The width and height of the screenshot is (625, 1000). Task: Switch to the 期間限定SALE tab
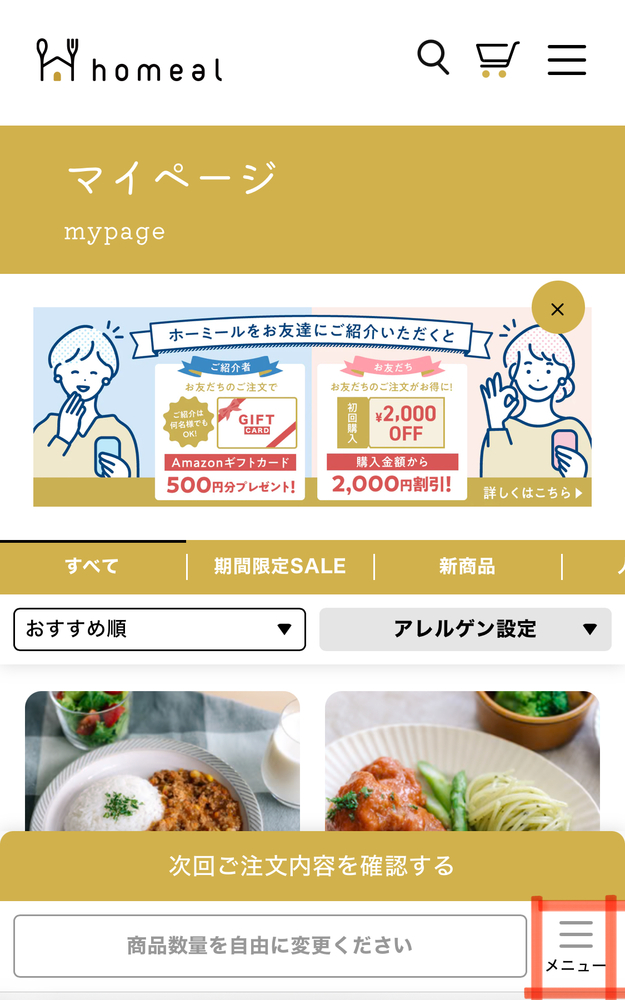[280, 567]
